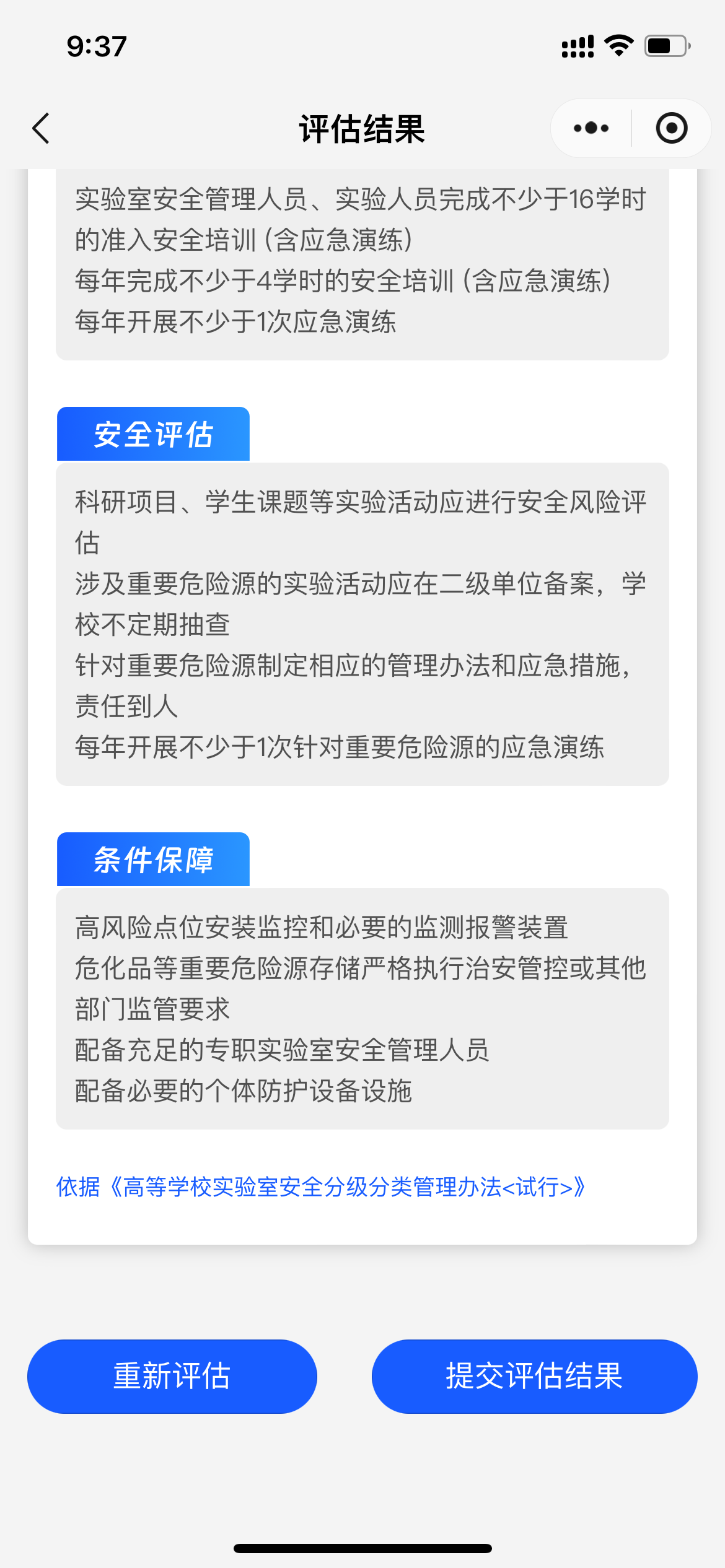The height and width of the screenshot is (1568, 725).
Task: Go back using the top-left arrow
Action: coord(41,128)
